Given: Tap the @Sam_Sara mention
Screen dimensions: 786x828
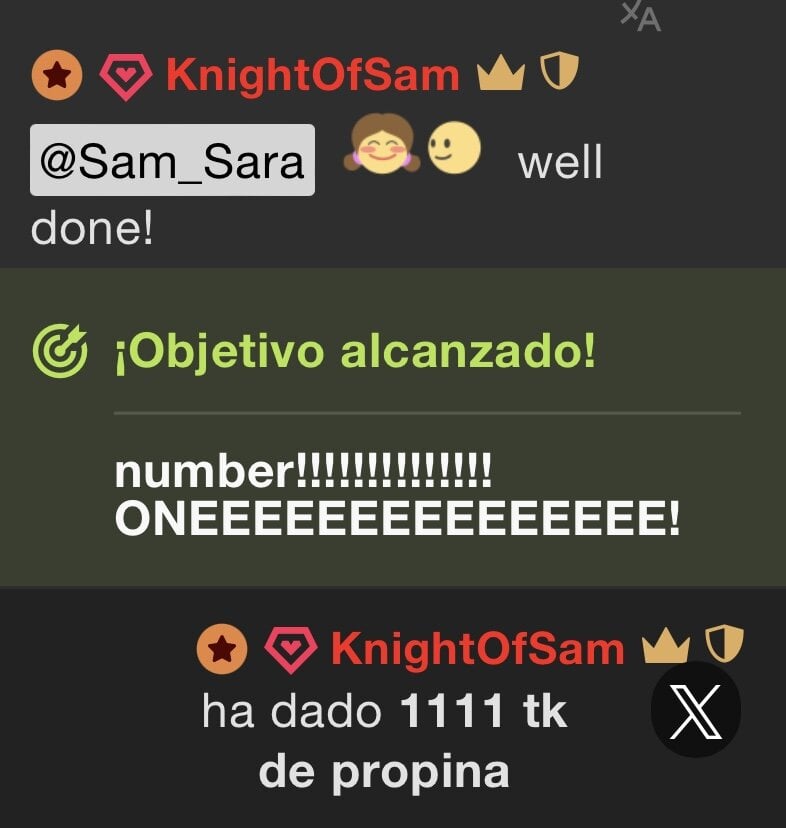Looking at the screenshot, I should tap(172, 160).
